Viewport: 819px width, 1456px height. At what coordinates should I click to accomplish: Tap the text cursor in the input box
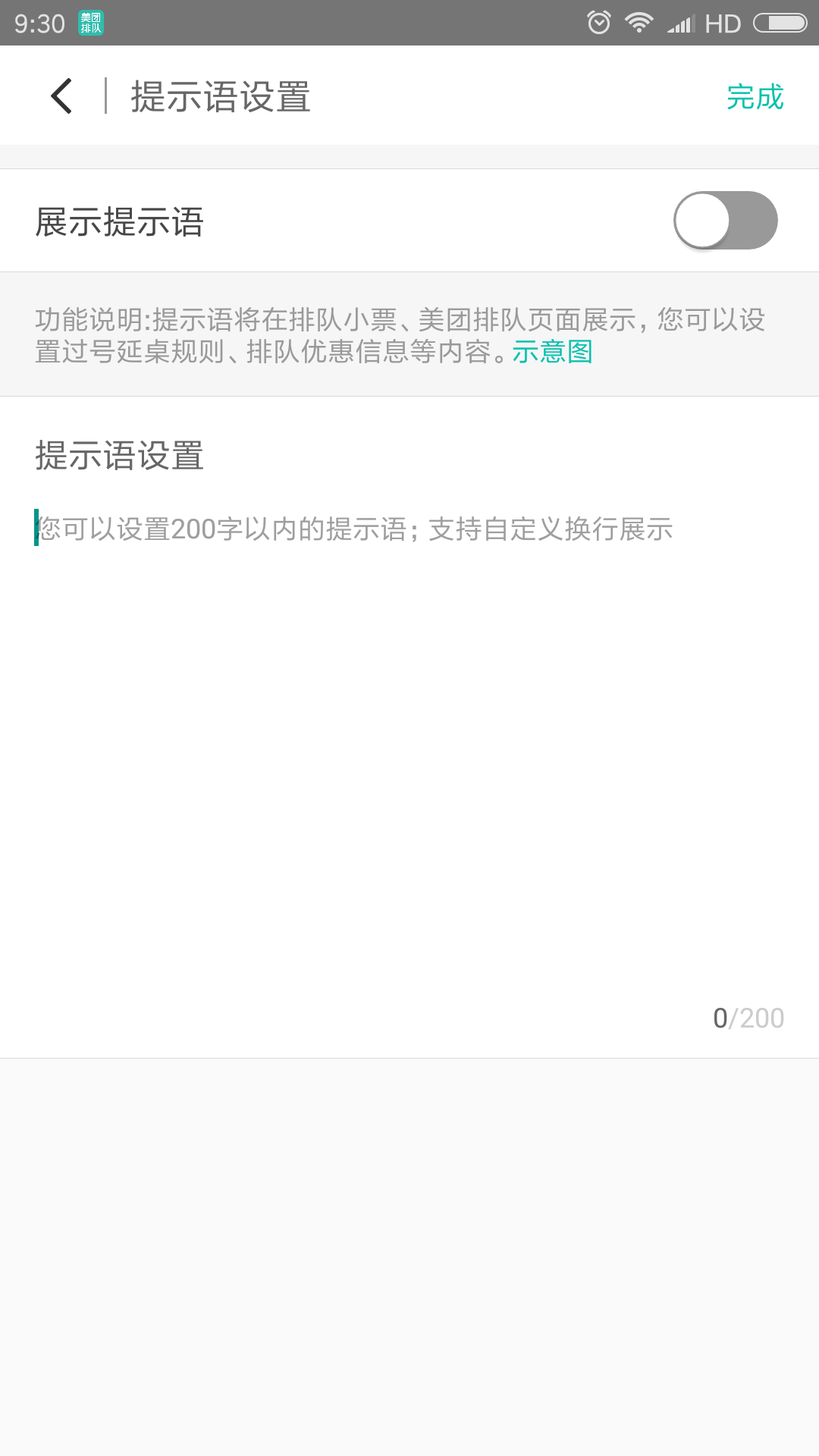[x=35, y=529]
